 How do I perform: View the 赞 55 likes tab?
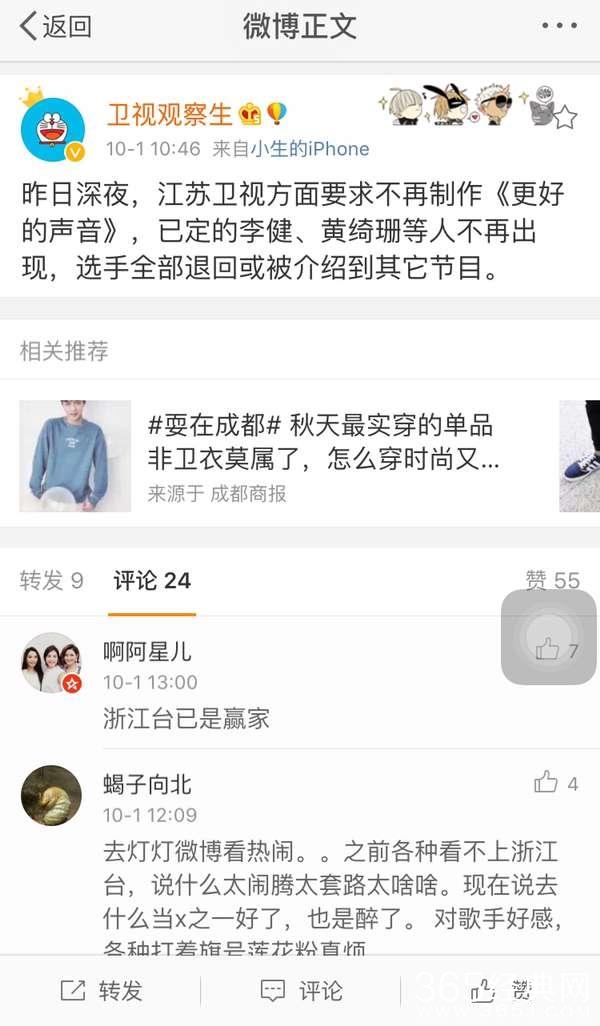tap(552, 580)
